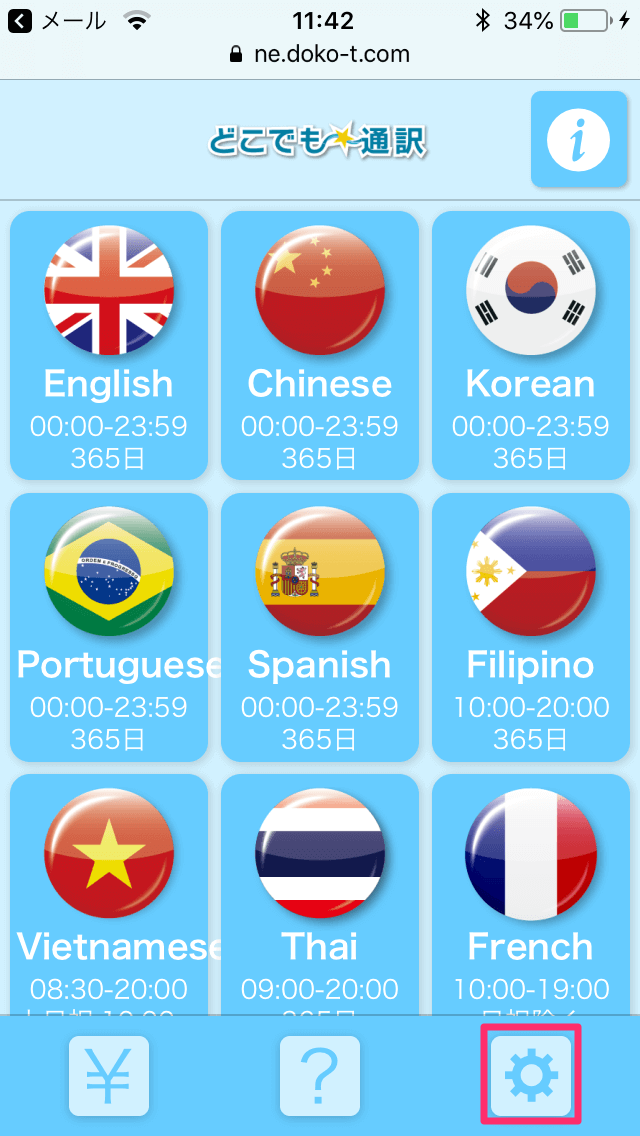Open the yen pricing button
This screenshot has height=1136, width=640.
109,1076
